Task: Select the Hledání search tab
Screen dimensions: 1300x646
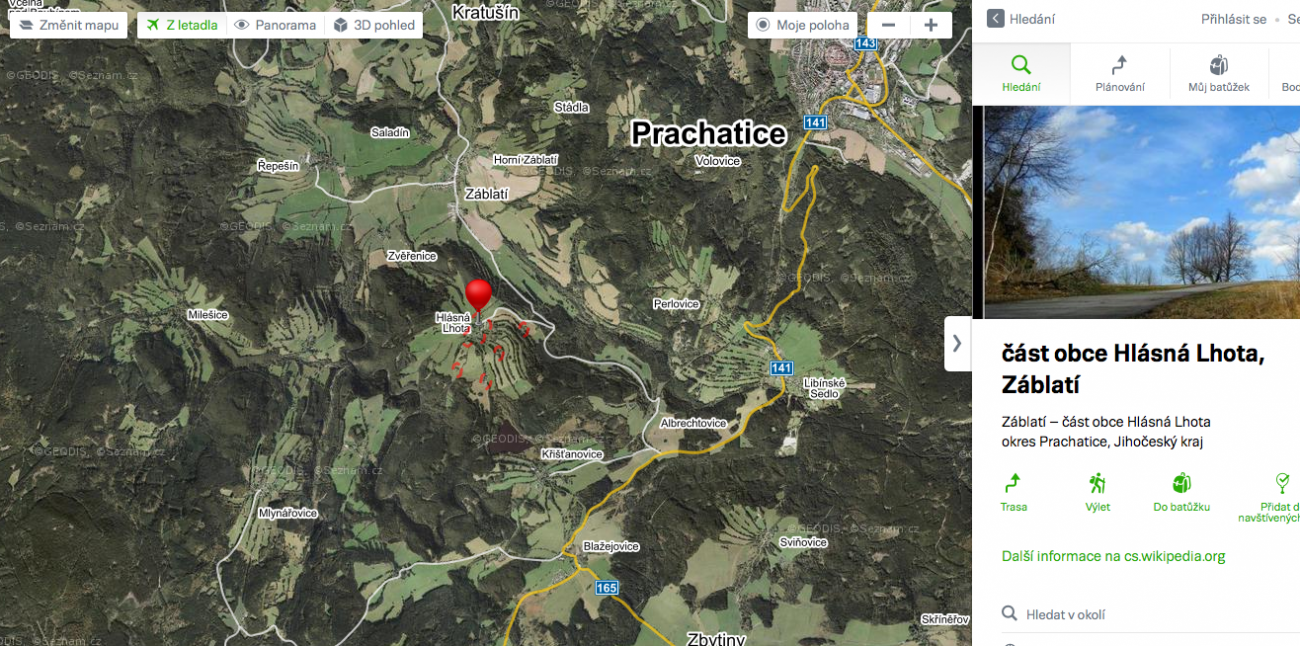Action: pos(1021,74)
